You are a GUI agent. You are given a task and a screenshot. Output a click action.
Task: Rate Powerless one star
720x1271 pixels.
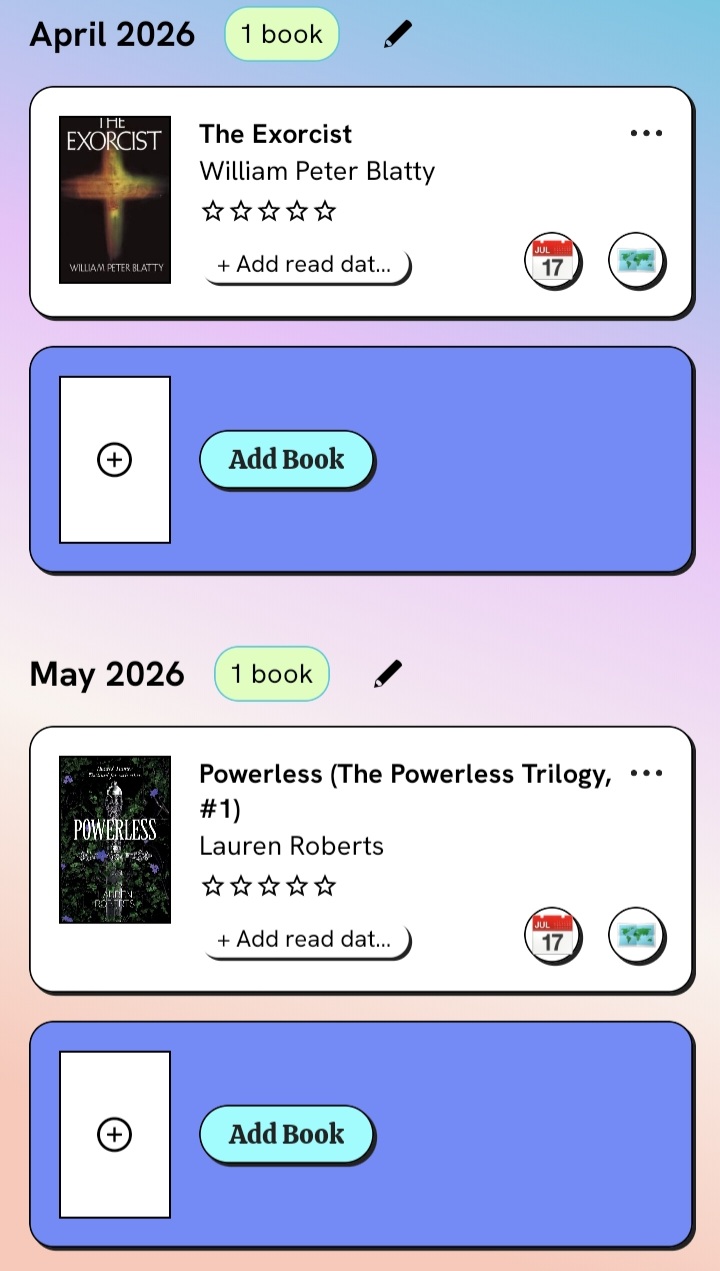tap(212, 886)
